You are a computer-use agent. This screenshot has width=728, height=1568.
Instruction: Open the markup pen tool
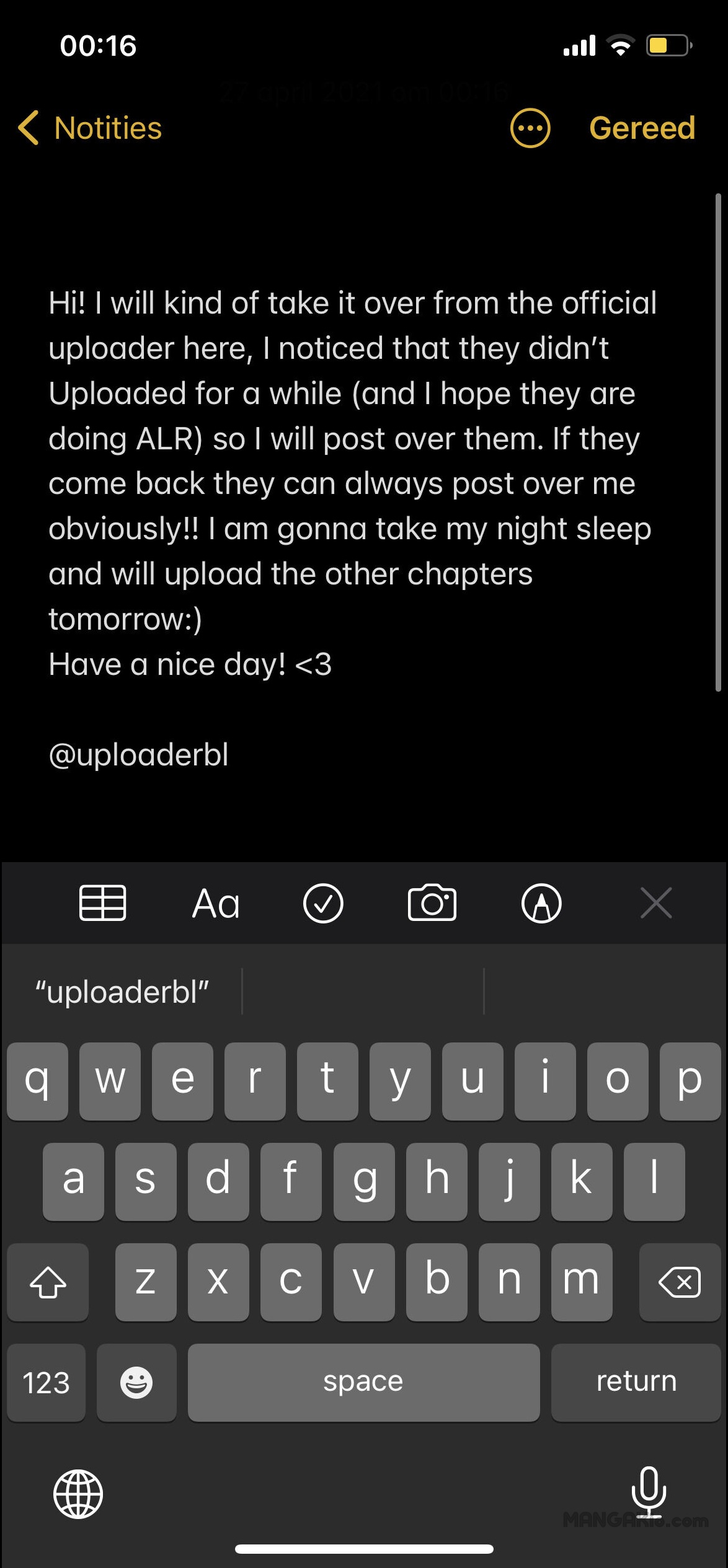pos(541,903)
